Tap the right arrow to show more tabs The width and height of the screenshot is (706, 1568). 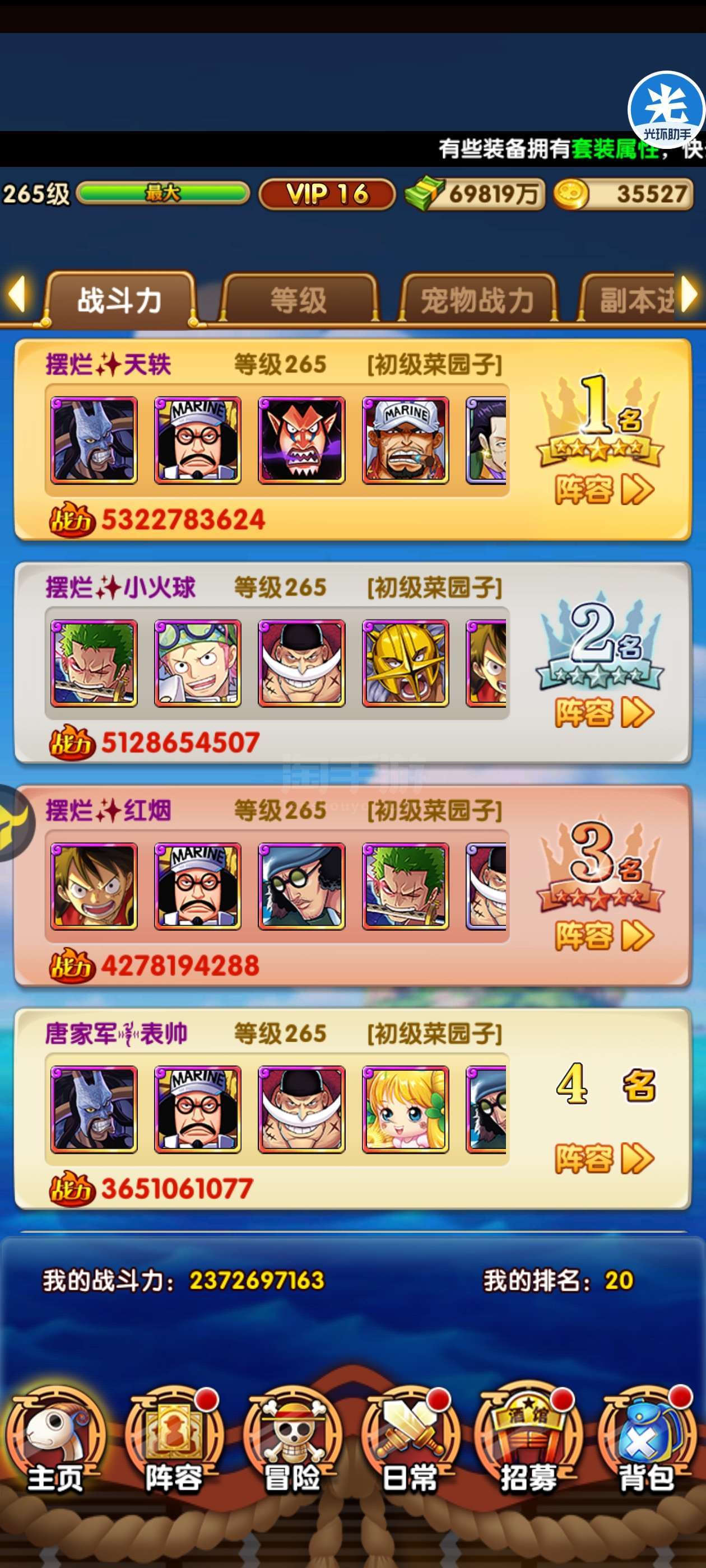coord(689,295)
